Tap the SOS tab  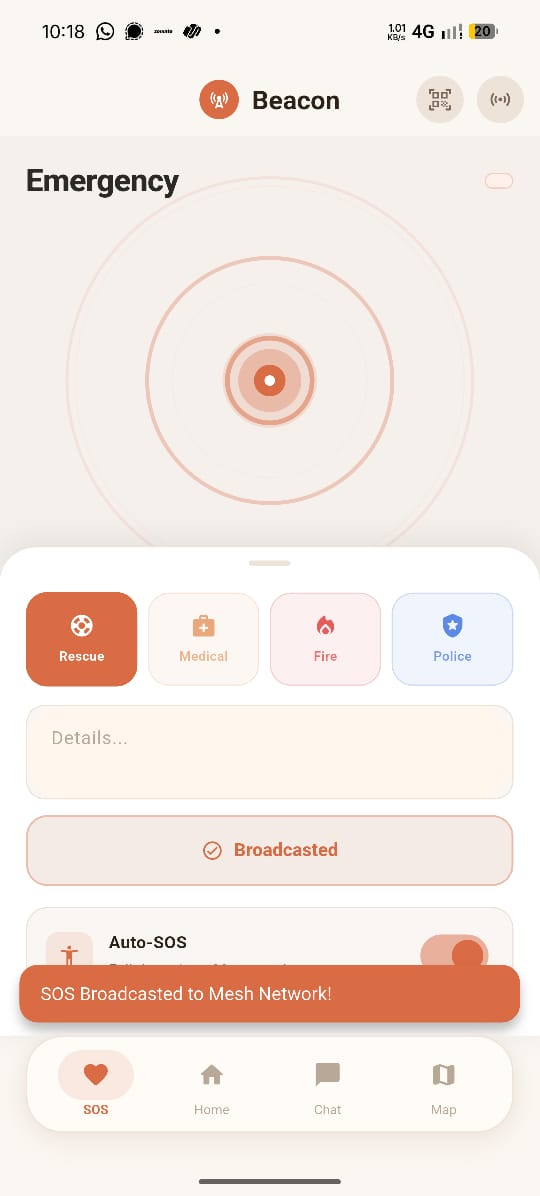coord(95,1086)
